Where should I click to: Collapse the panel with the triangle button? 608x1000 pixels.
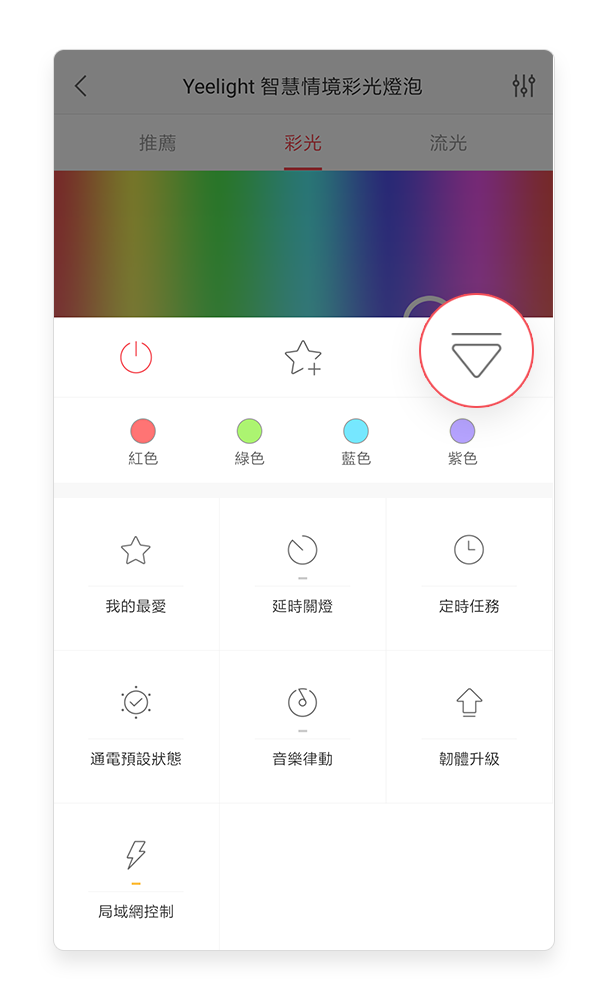[x=476, y=351]
